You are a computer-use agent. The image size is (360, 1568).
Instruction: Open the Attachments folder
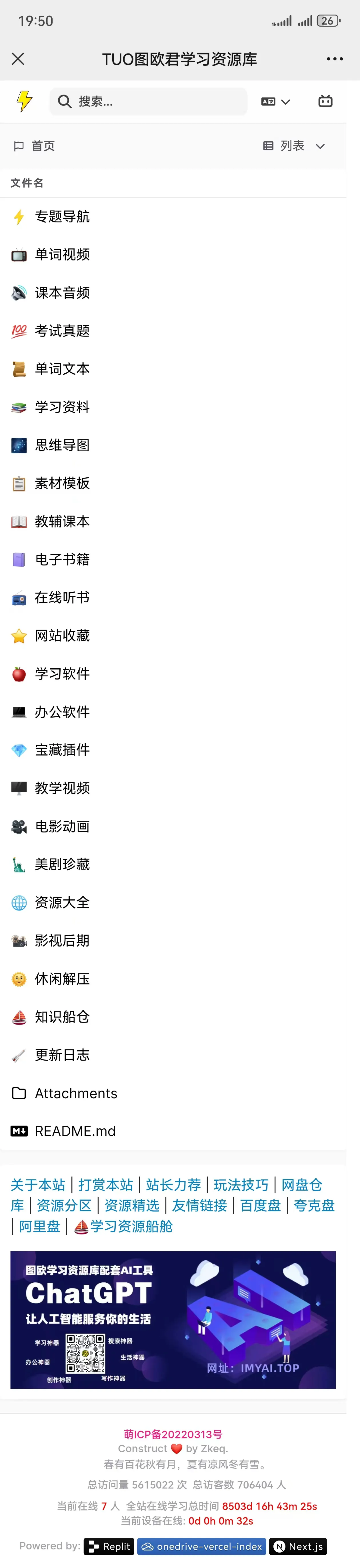point(75,1094)
